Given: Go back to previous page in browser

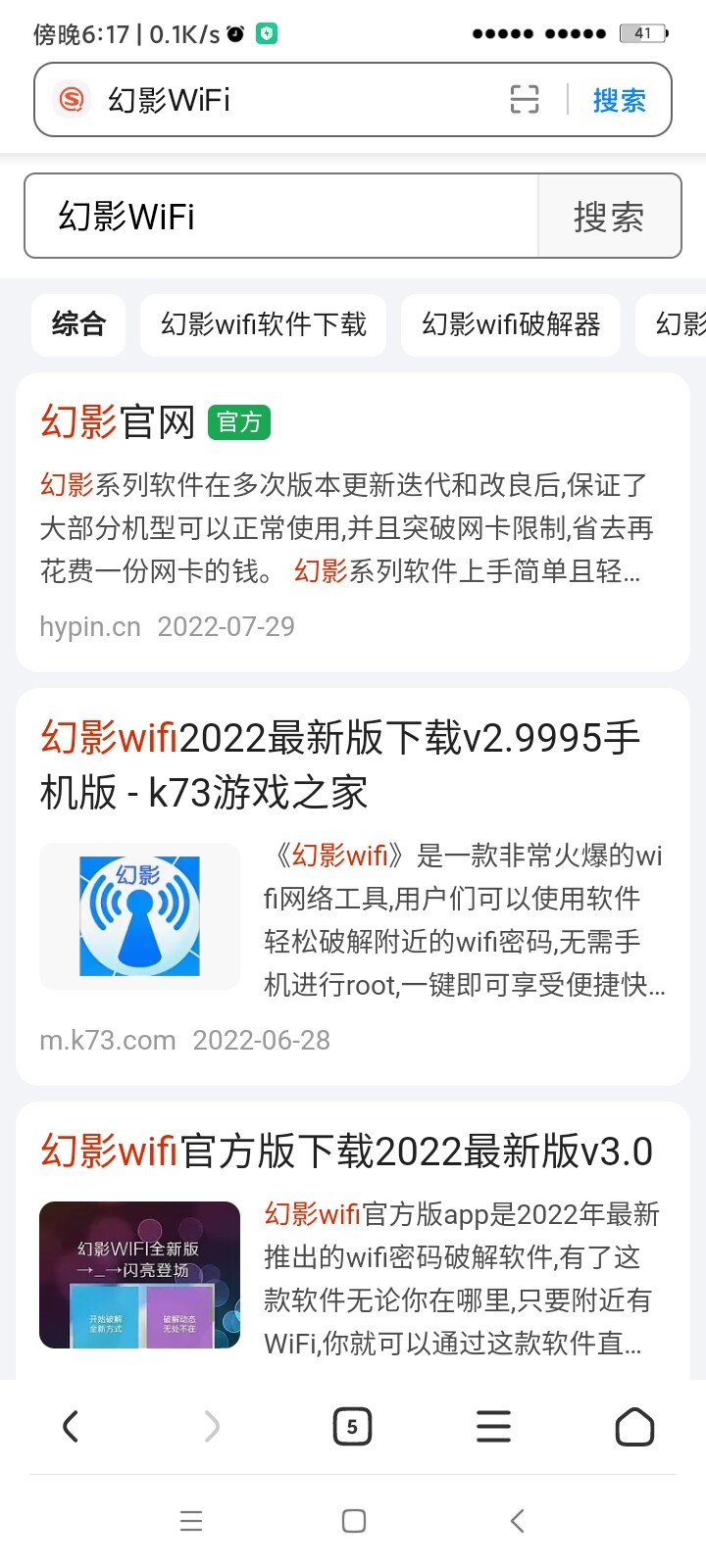Looking at the screenshot, I should [71, 1427].
